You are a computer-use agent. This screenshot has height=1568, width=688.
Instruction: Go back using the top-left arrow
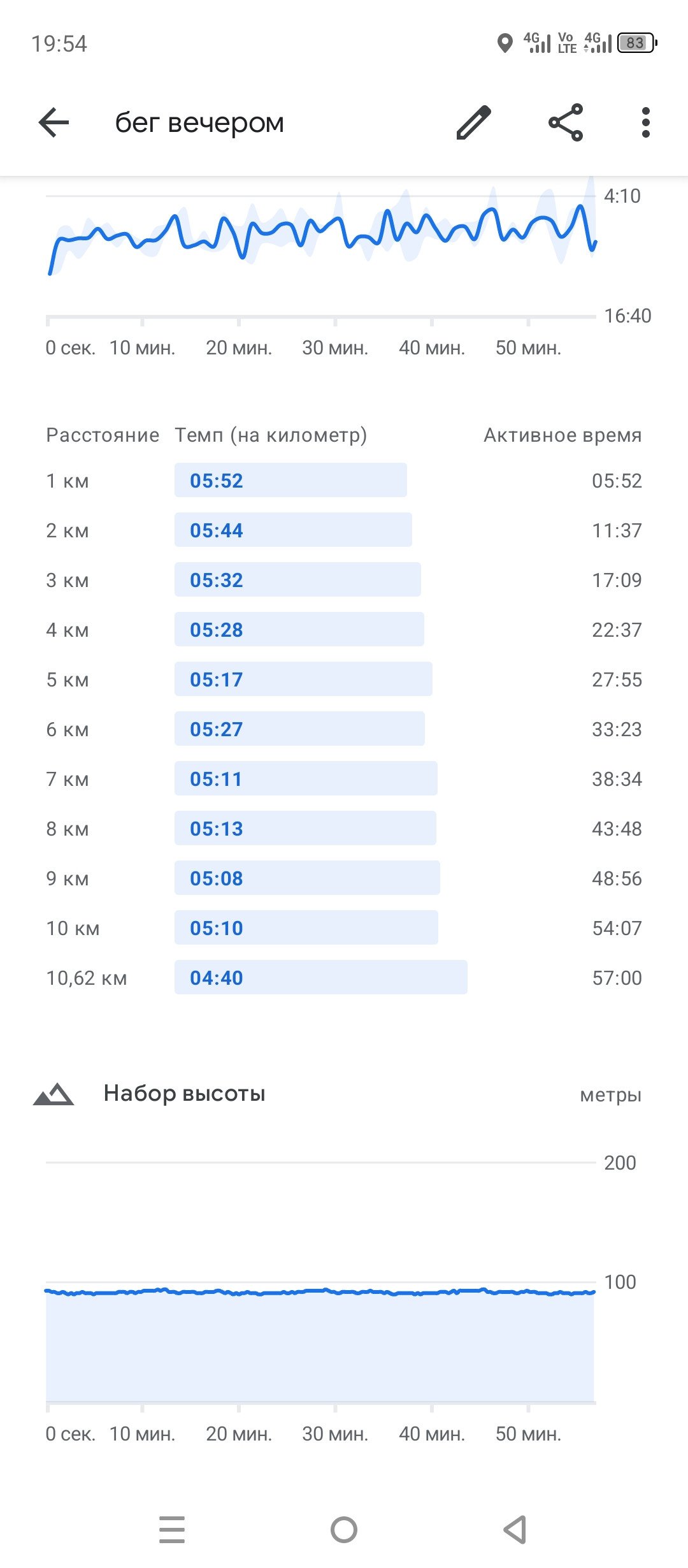(x=54, y=122)
